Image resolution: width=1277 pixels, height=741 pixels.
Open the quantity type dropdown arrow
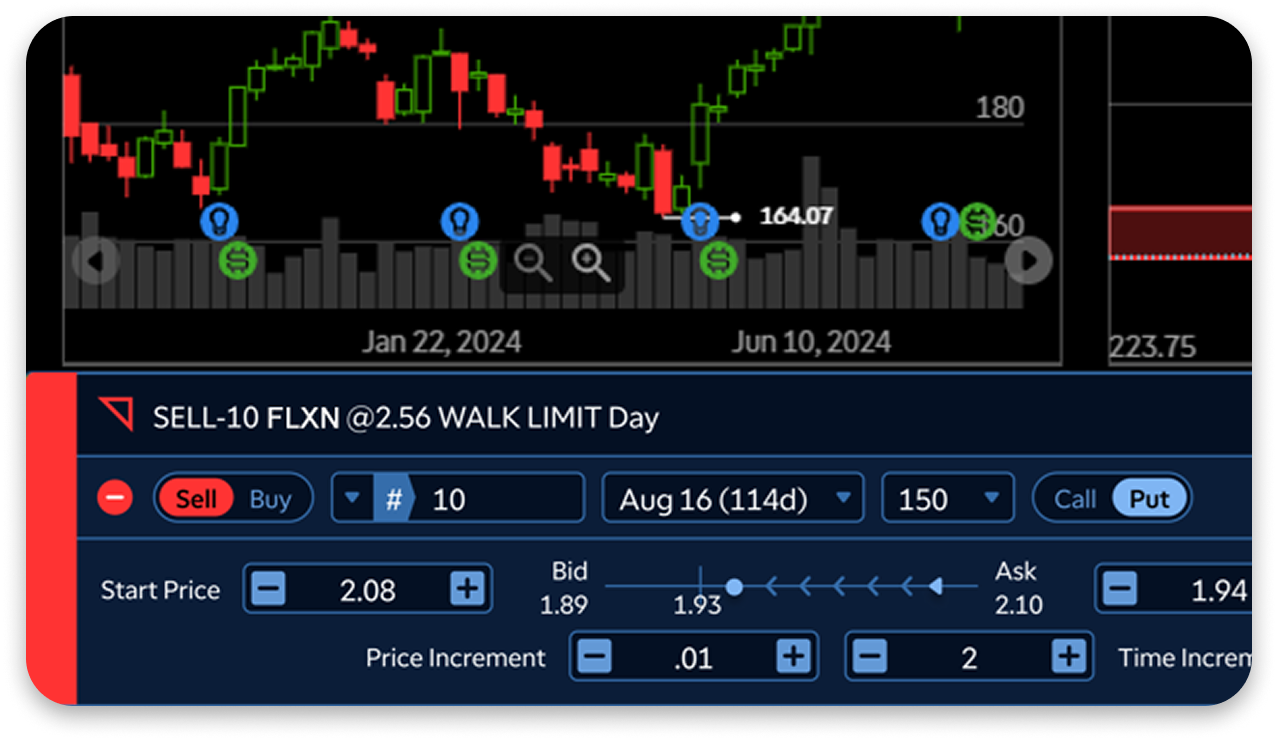point(351,498)
